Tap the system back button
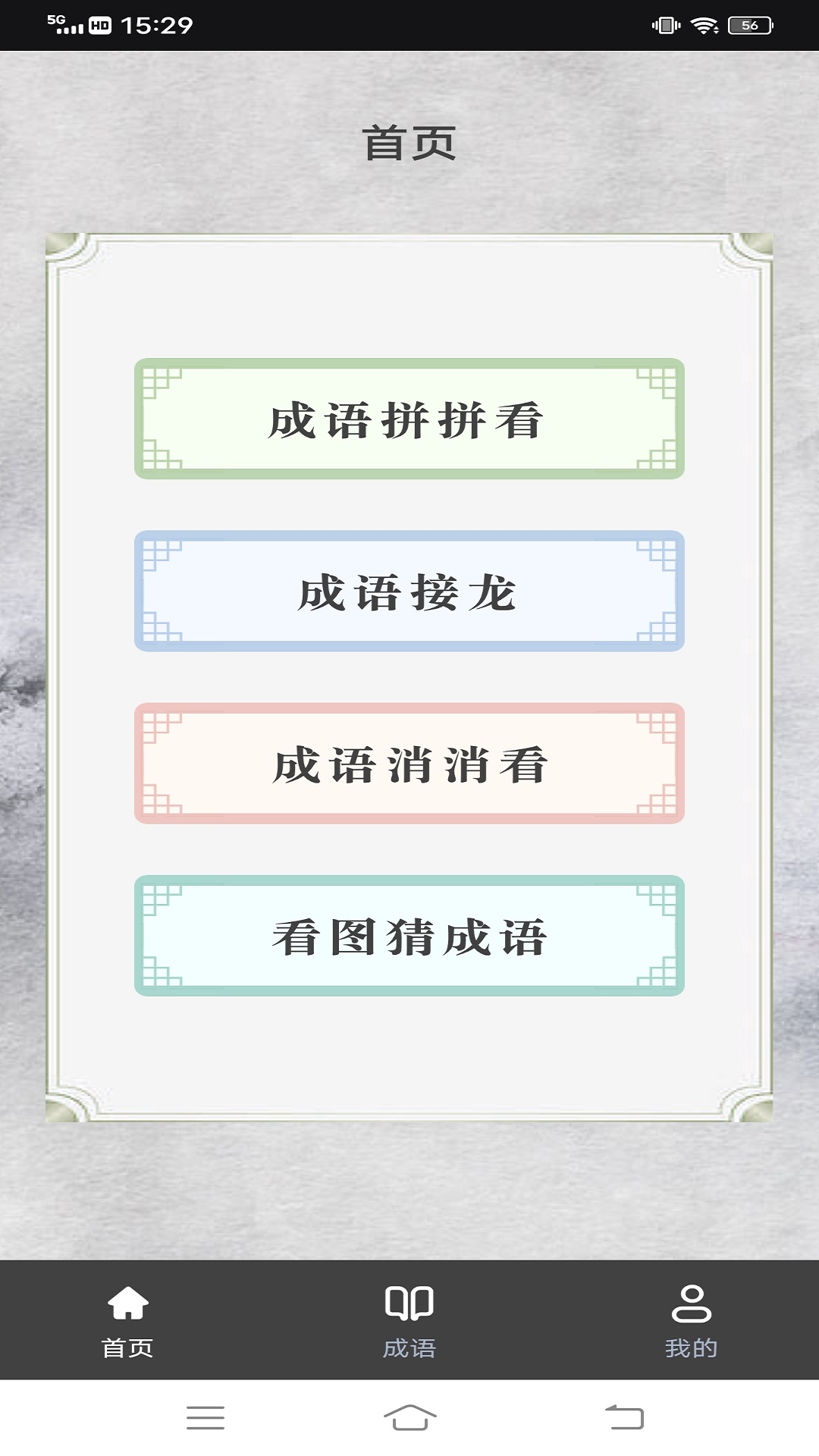This screenshot has width=819, height=1456. coord(624,1417)
